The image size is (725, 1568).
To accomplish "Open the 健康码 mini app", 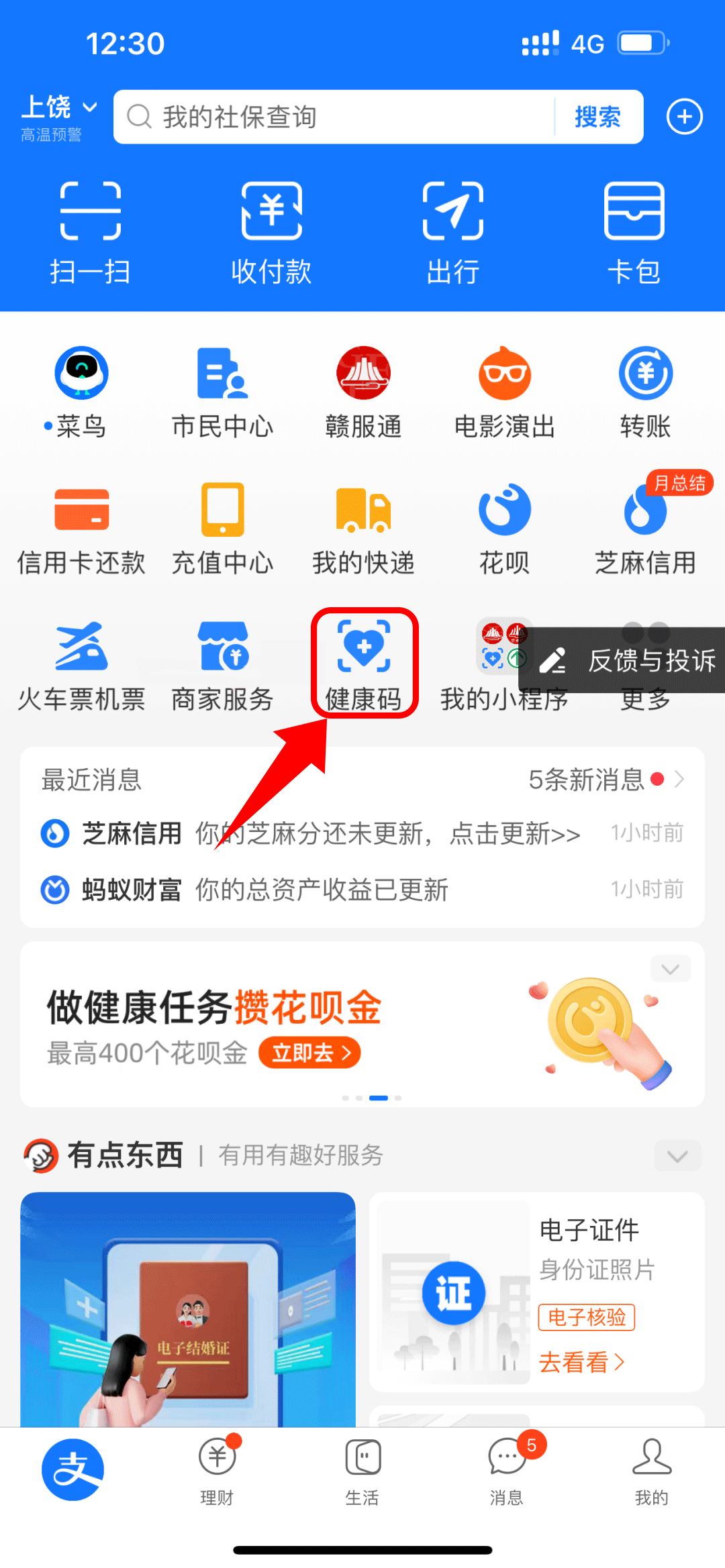I will [364, 662].
